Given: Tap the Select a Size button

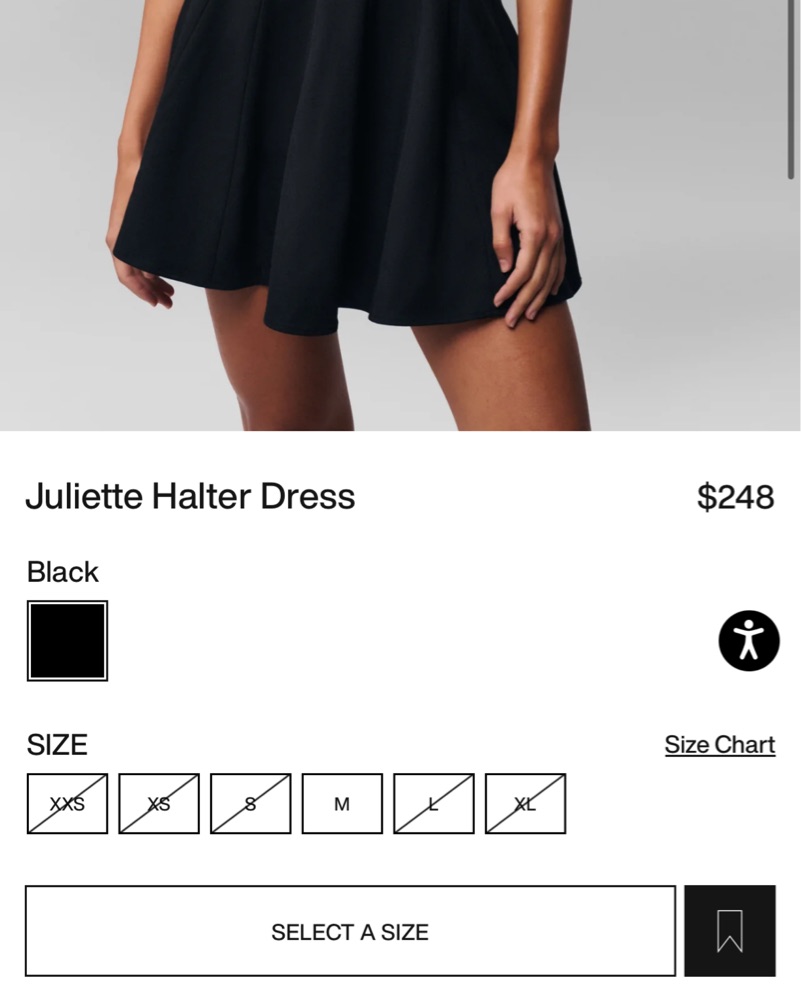Looking at the screenshot, I should [350, 931].
